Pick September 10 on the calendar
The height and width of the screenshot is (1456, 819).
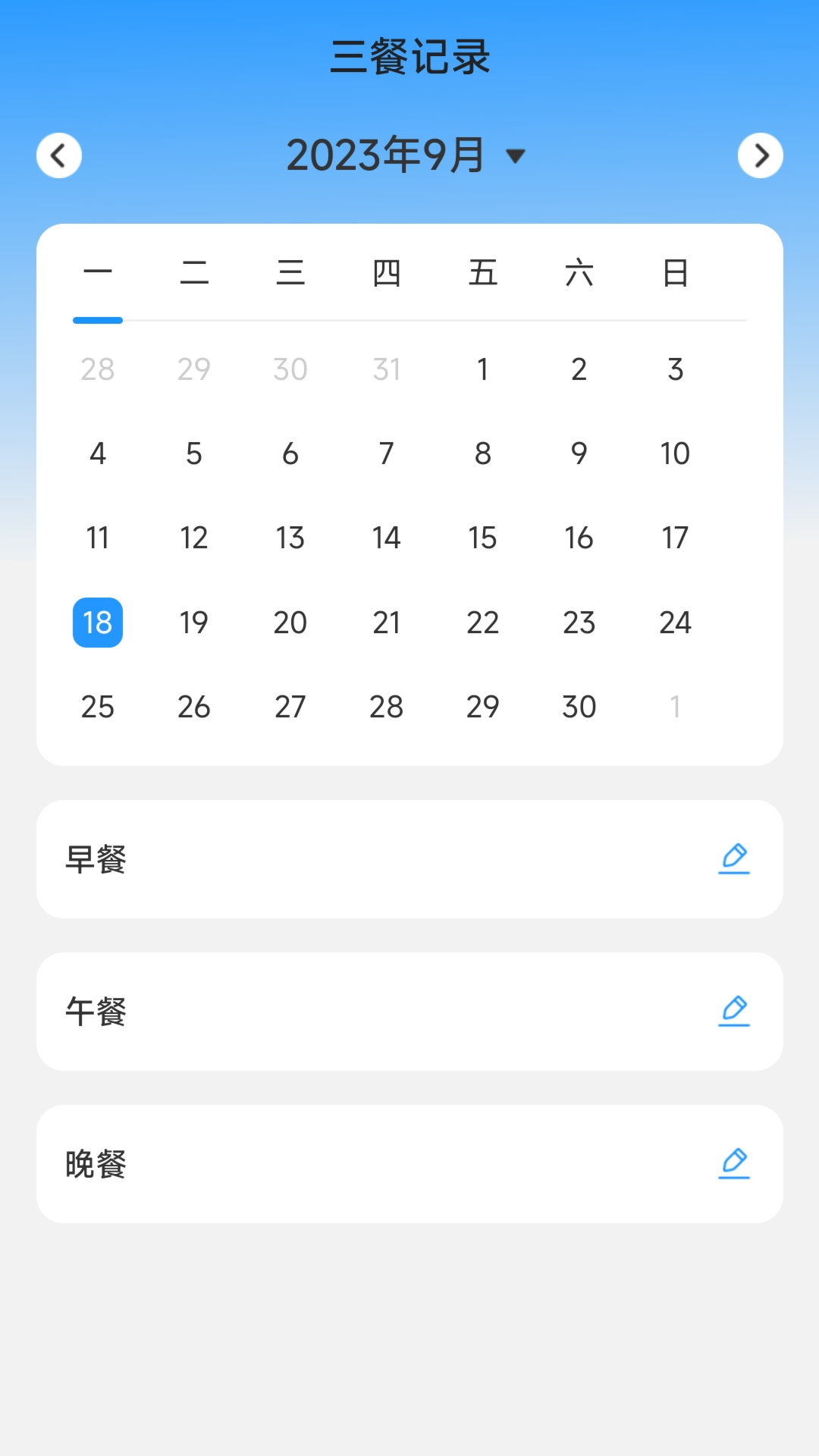pos(675,453)
